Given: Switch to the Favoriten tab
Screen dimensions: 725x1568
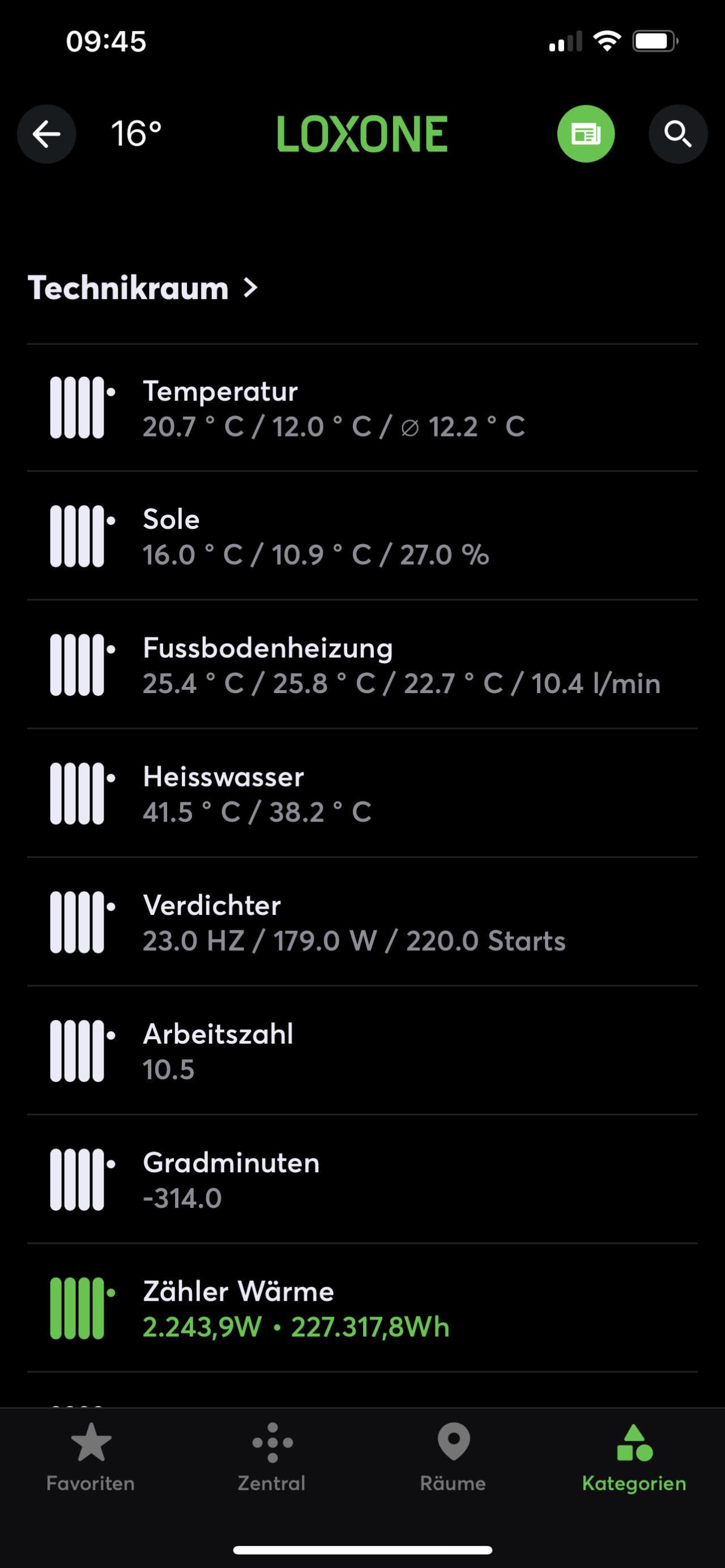Looking at the screenshot, I should 91,1457.
